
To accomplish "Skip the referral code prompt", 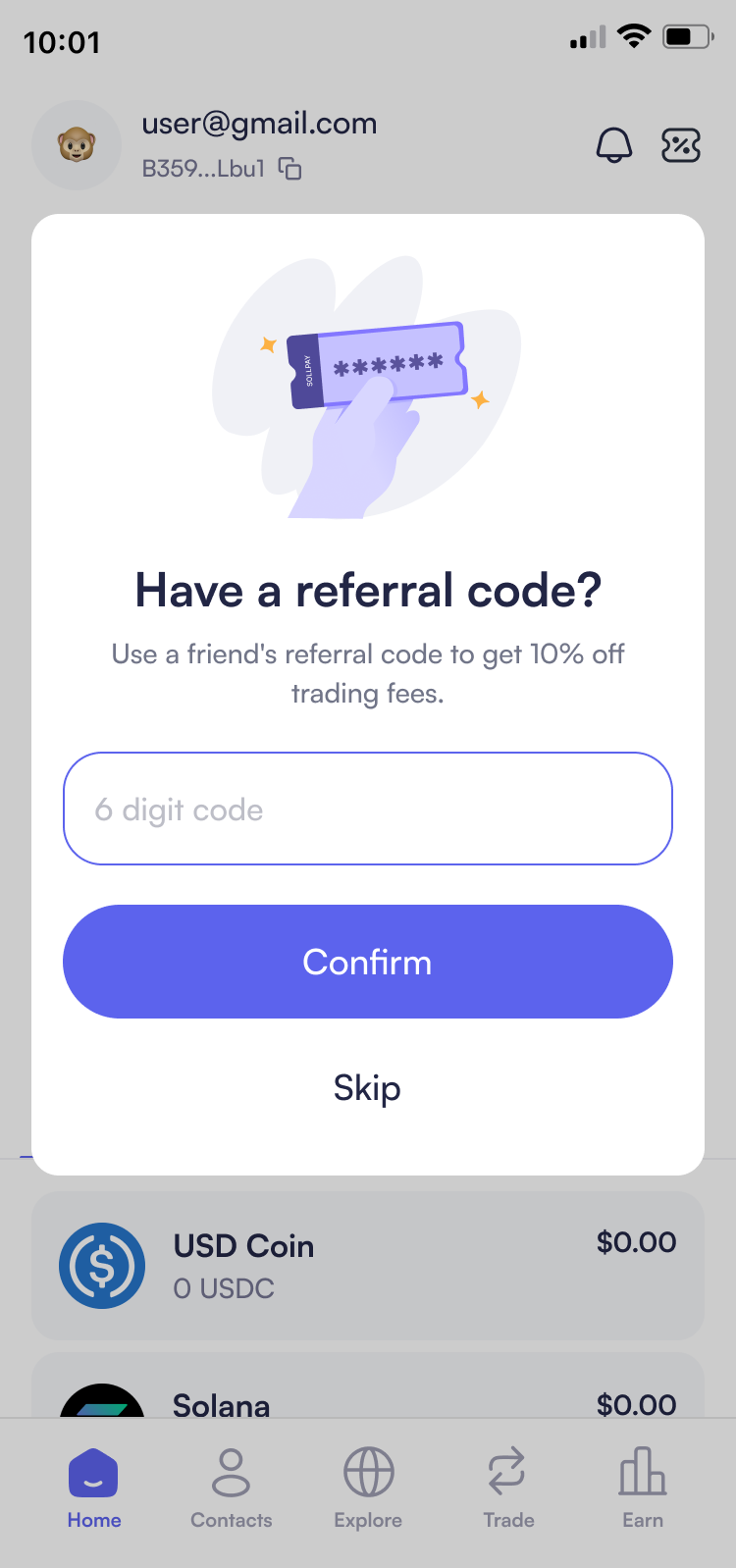I will [367, 1088].
